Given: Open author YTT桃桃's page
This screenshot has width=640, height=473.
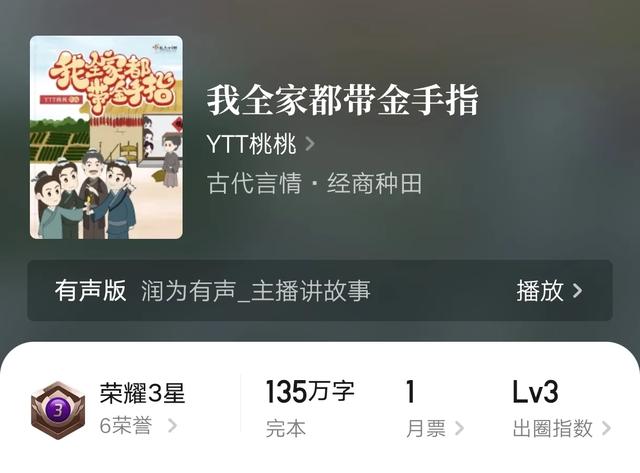Looking at the screenshot, I should tap(260, 144).
